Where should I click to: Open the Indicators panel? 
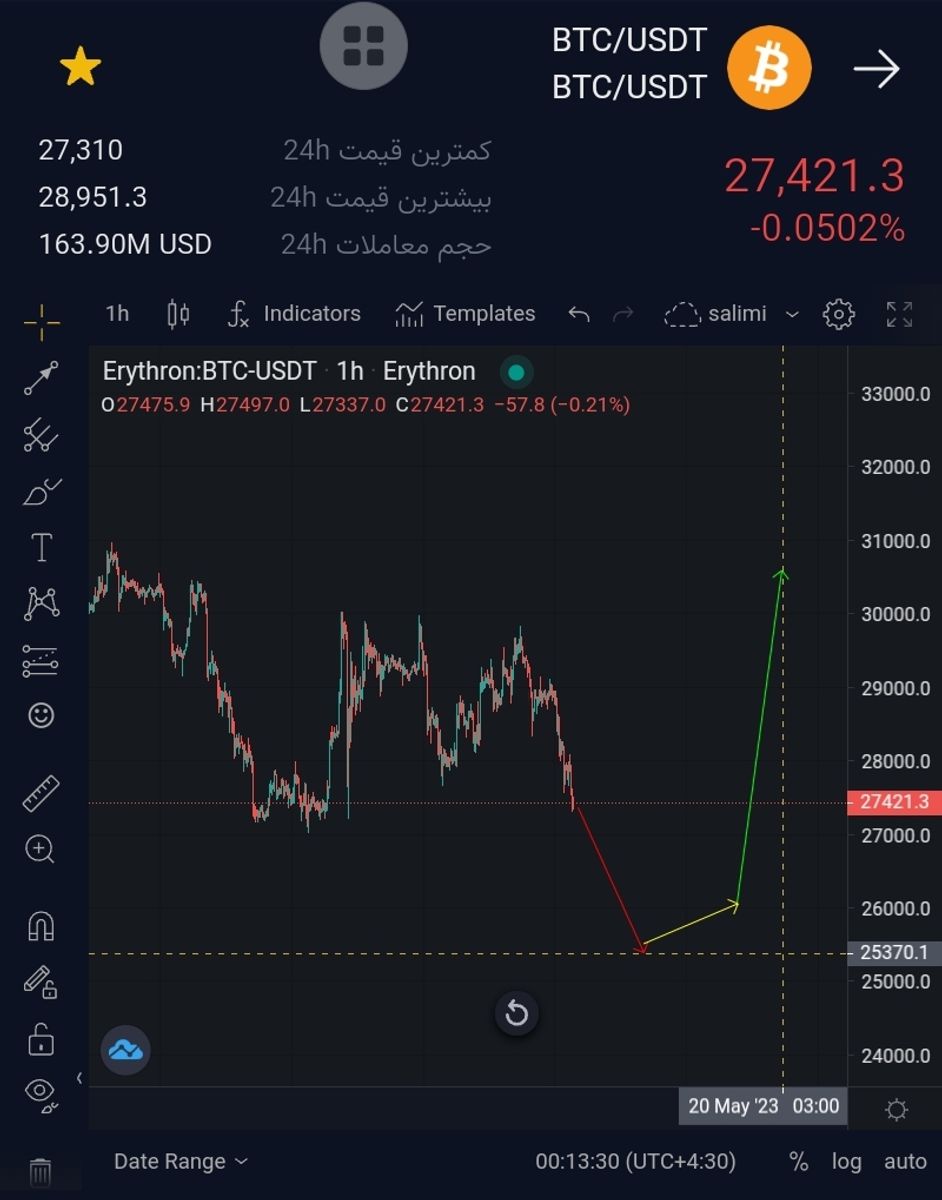294,314
